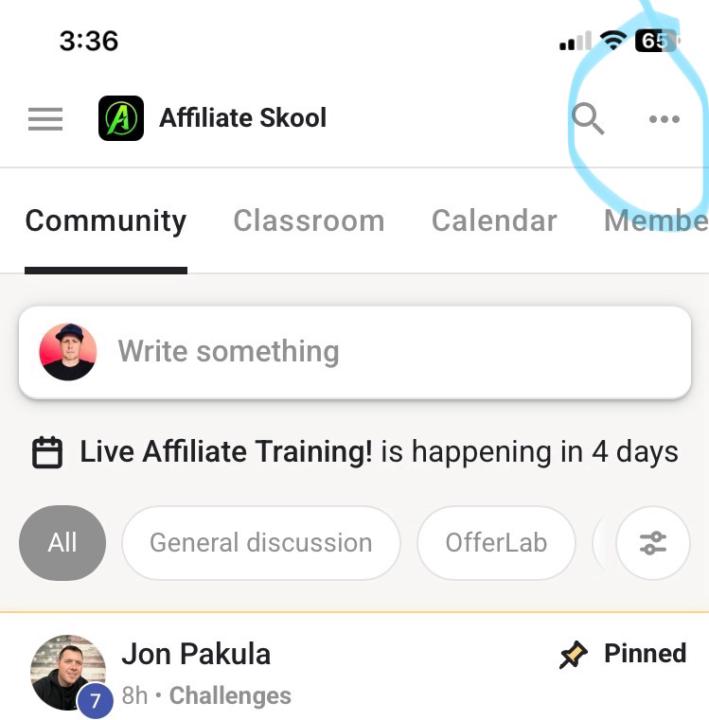The image size is (709, 720).
Task: Filter posts by General discussion
Action: click(260, 543)
